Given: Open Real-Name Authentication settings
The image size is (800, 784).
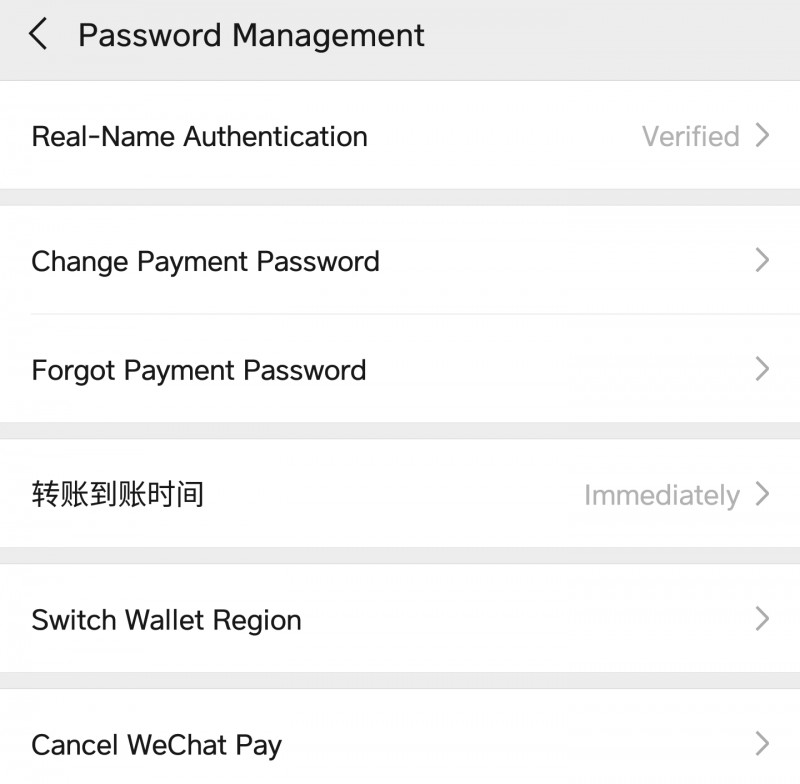Looking at the screenshot, I should click(x=400, y=136).
